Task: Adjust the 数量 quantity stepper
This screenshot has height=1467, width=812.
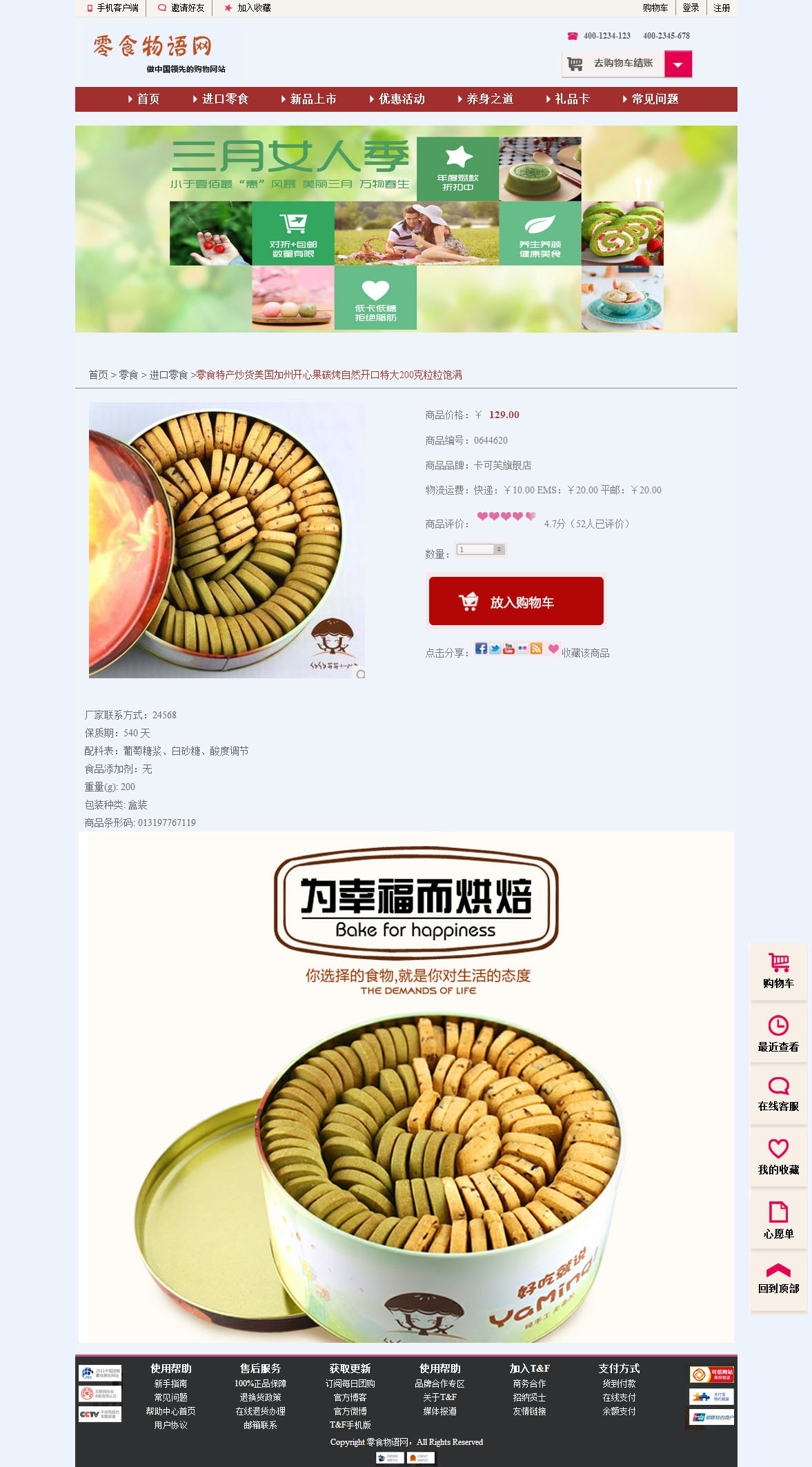Action: click(x=499, y=549)
